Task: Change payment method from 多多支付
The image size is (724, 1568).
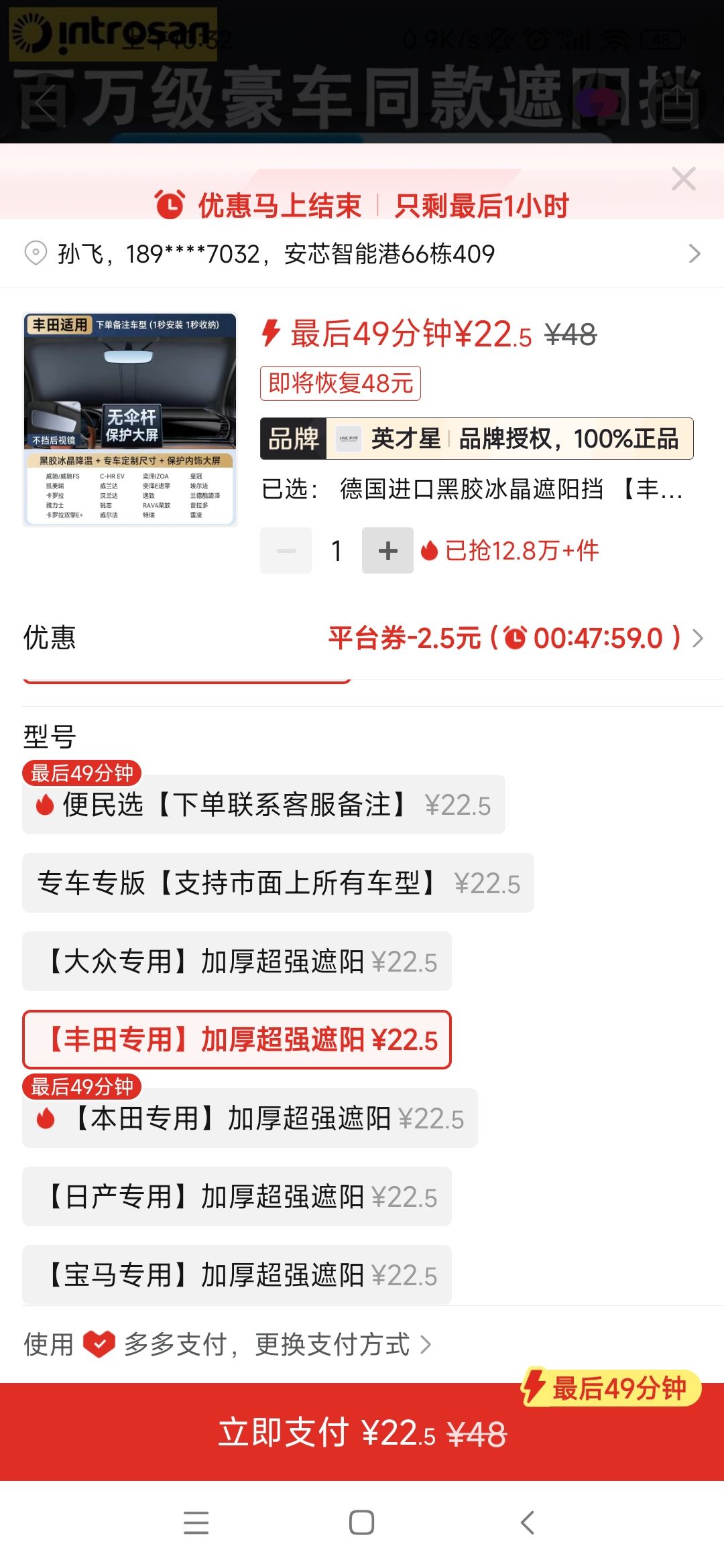Action: point(228,1344)
